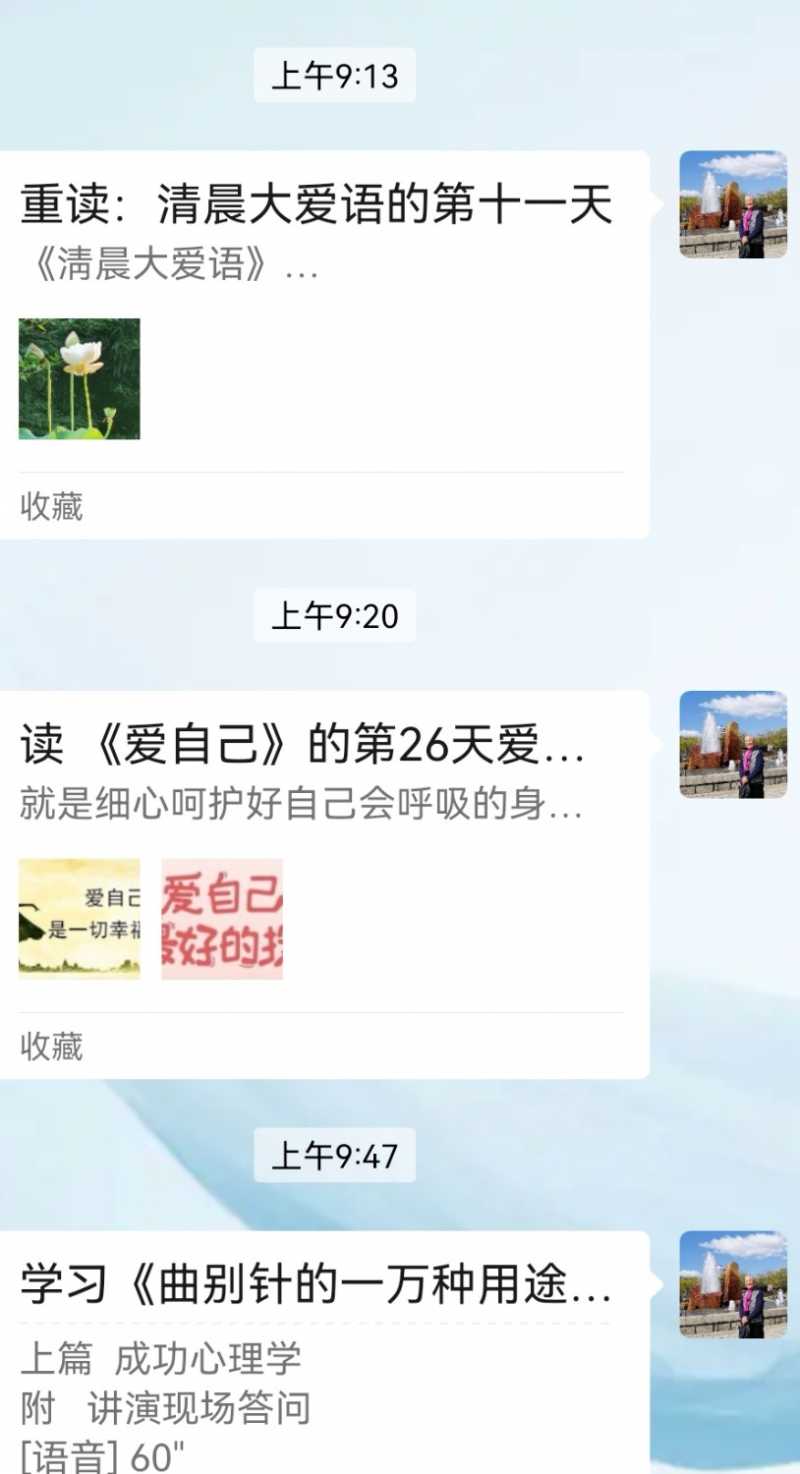
Task: Tap the pink 爱自己 thumbnail image
Action: (x=221, y=919)
